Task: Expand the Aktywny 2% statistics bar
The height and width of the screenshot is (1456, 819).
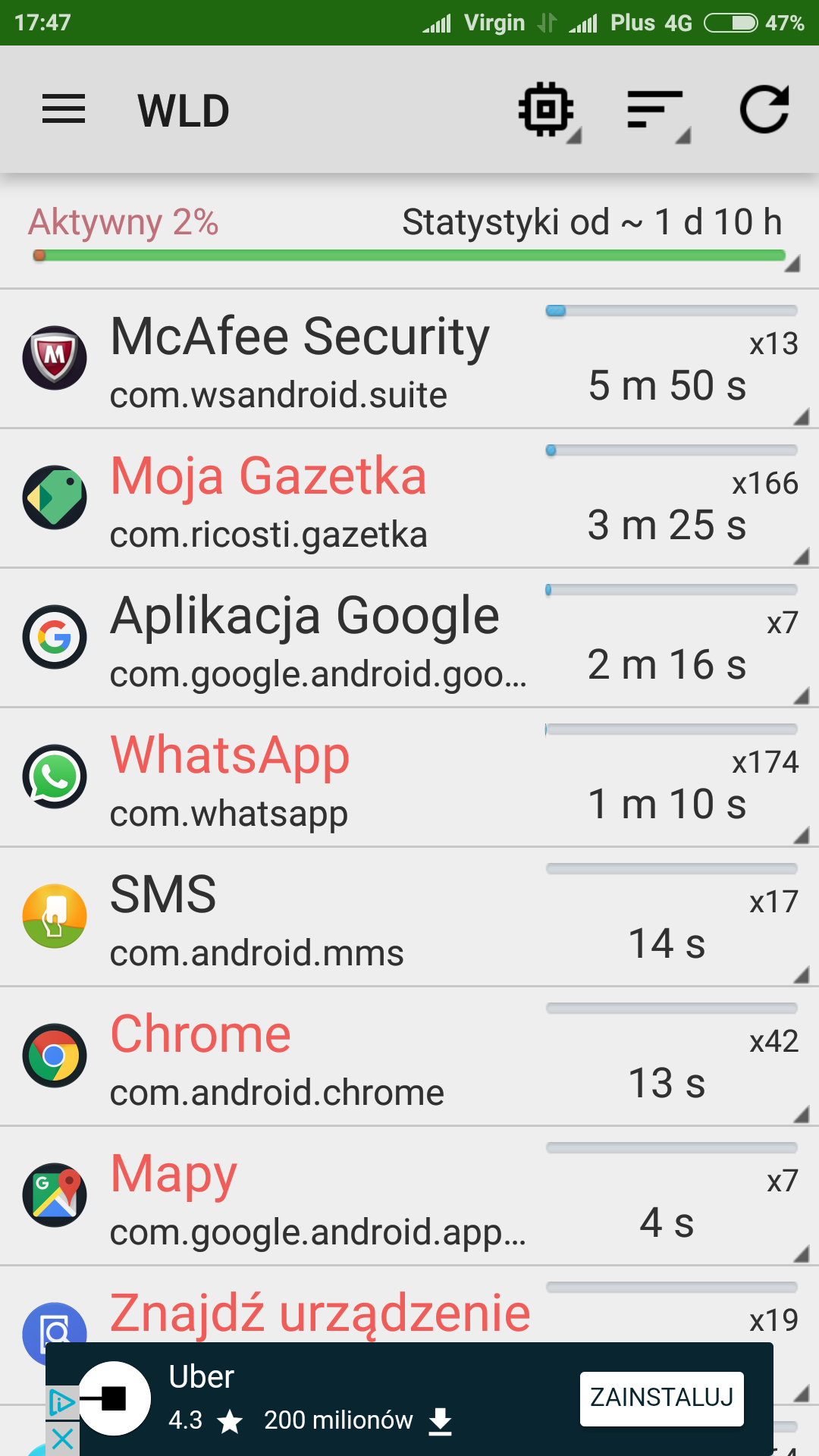Action: pyautogui.click(x=409, y=237)
